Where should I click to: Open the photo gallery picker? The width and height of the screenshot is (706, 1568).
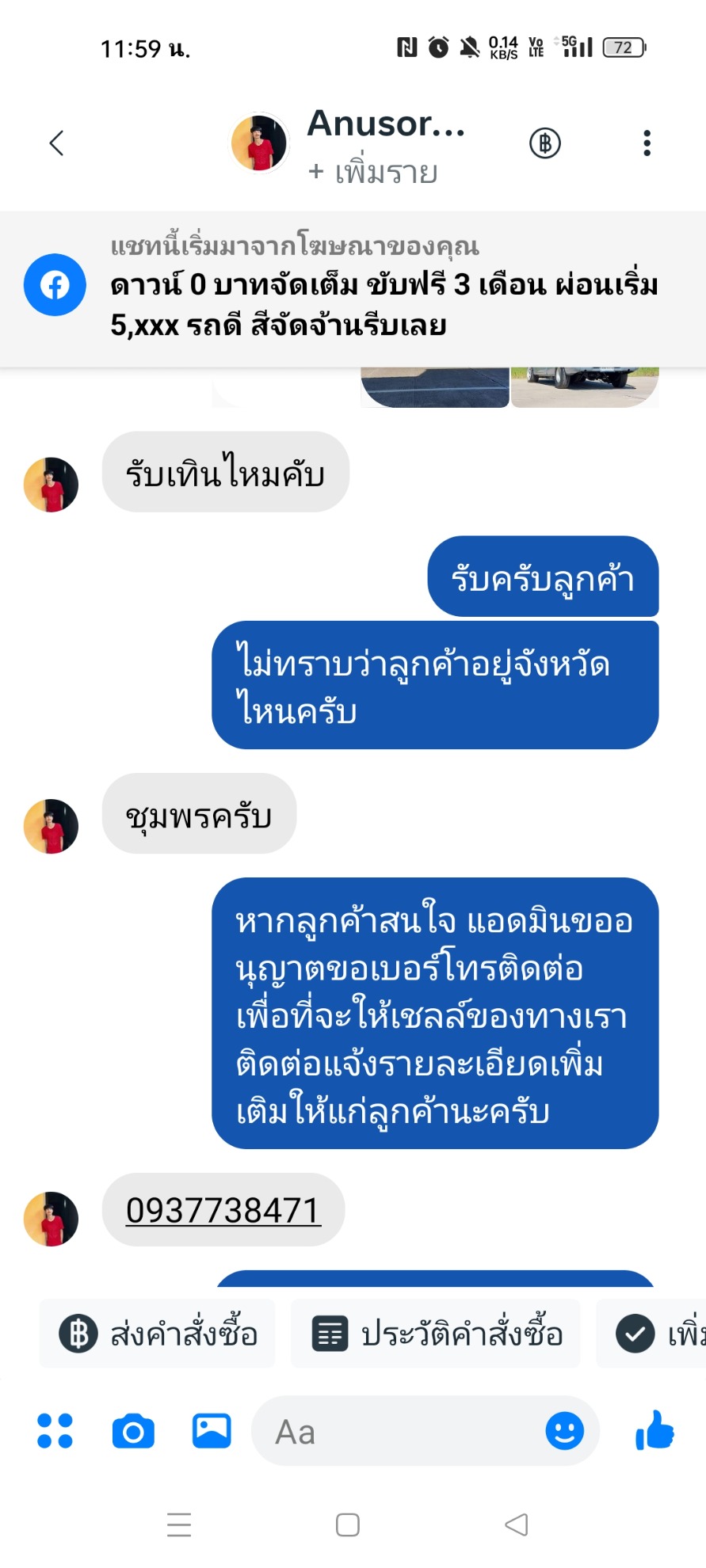[x=212, y=1431]
